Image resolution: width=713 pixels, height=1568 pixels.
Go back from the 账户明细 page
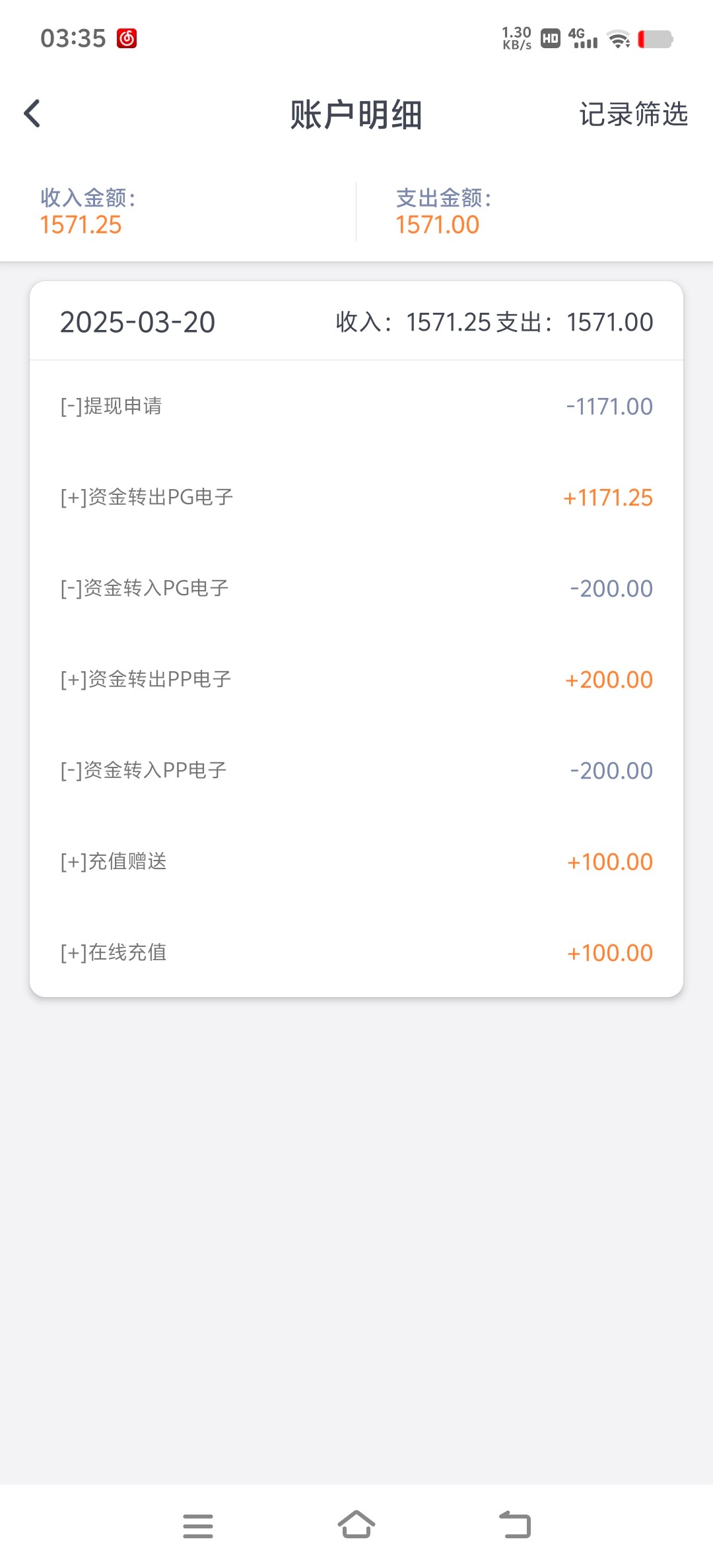[32, 114]
